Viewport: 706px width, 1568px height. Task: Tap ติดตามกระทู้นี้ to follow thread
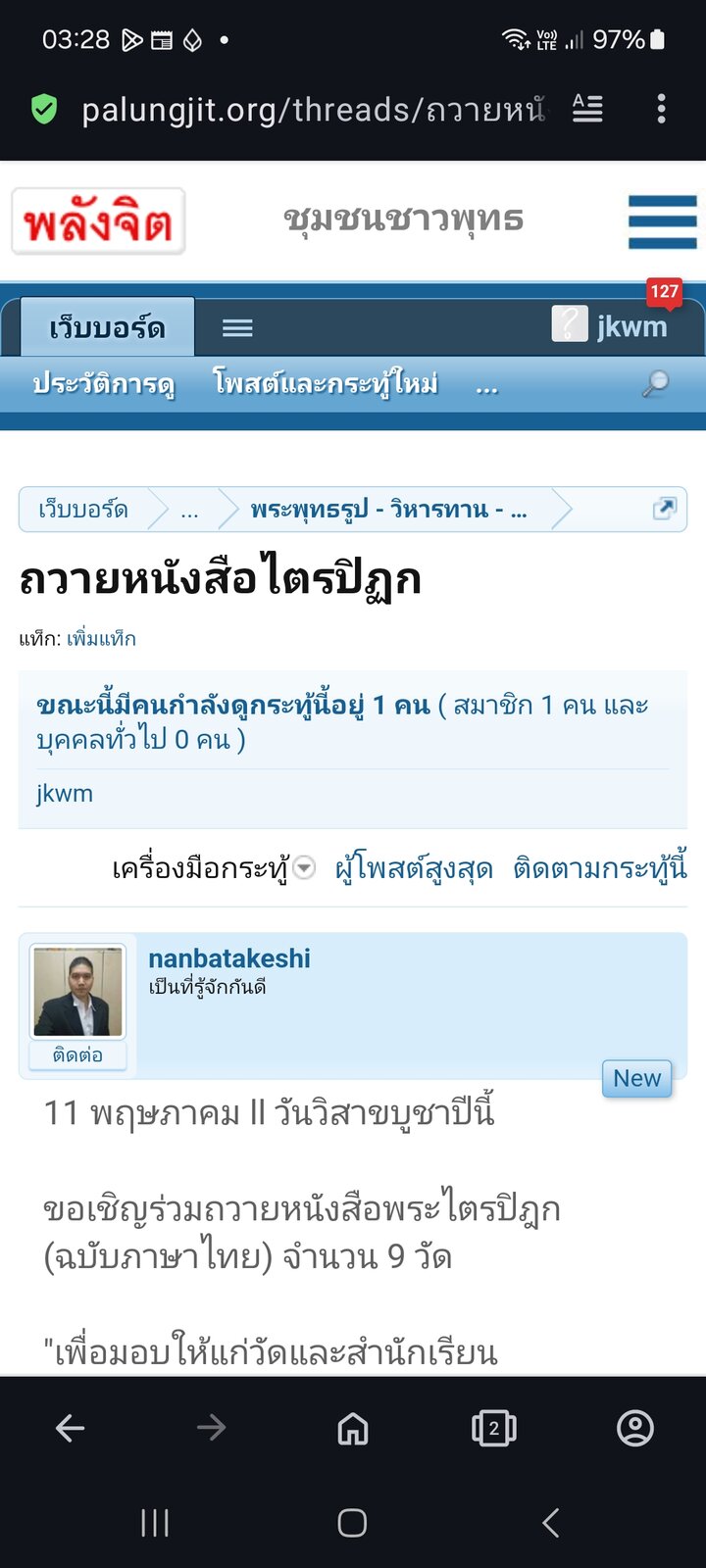click(x=600, y=868)
